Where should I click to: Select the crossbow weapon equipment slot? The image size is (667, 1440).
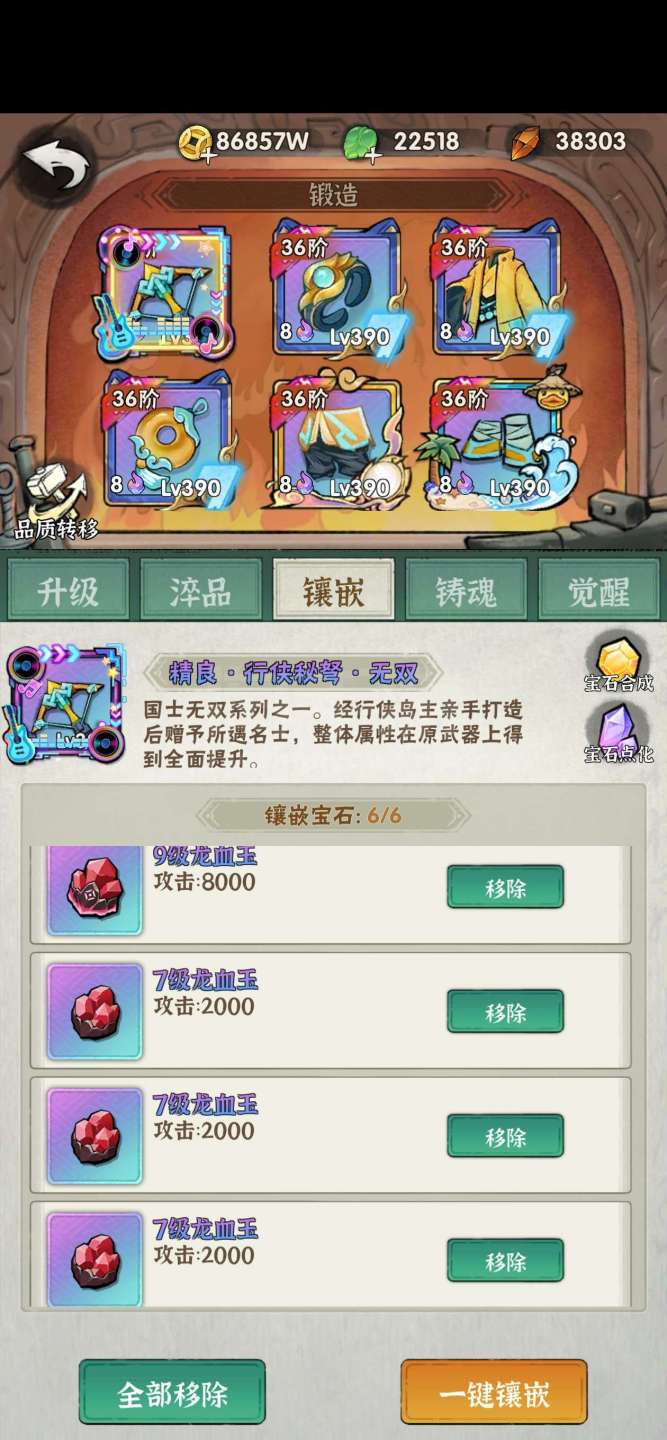pyautogui.click(x=166, y=292)
